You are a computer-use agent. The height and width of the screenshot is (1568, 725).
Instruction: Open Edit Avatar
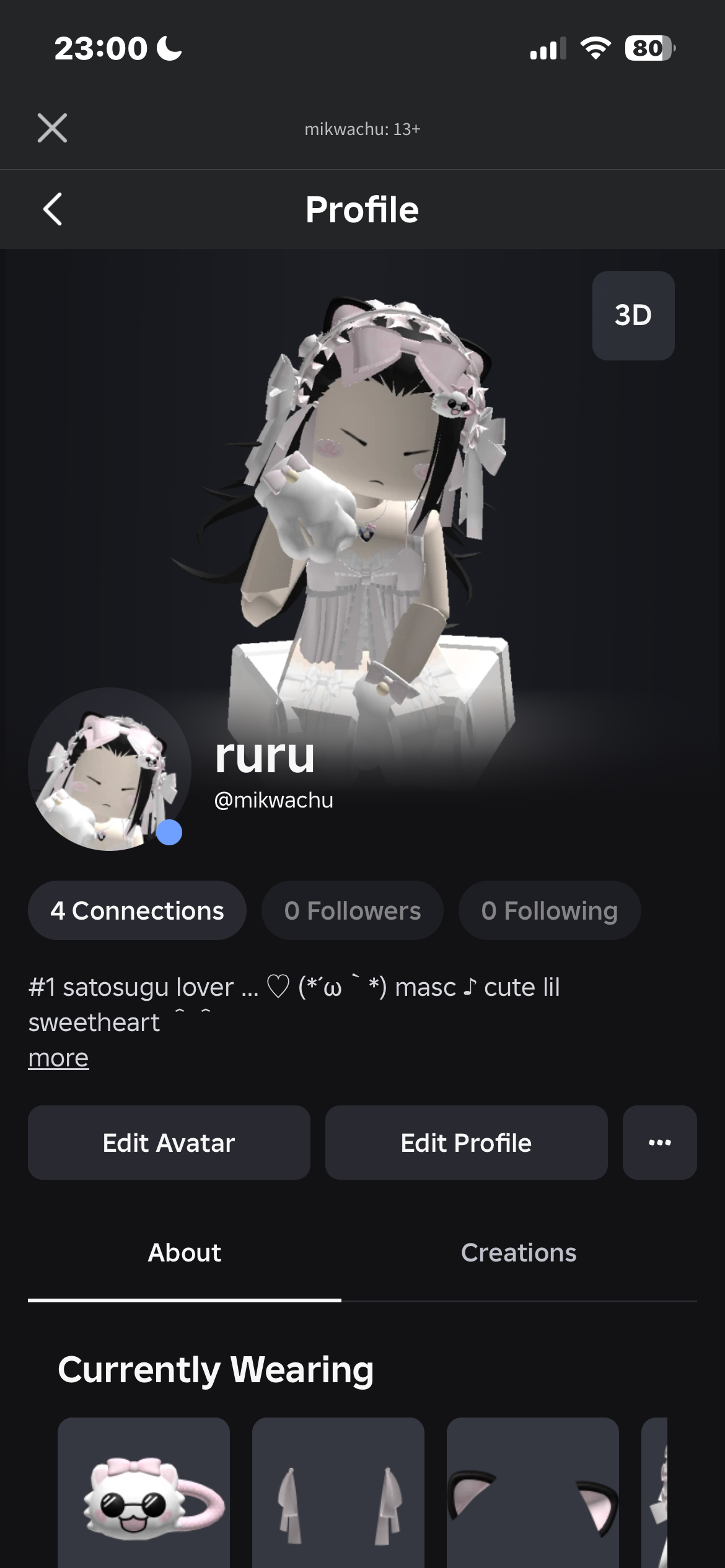pos(169,1143)
